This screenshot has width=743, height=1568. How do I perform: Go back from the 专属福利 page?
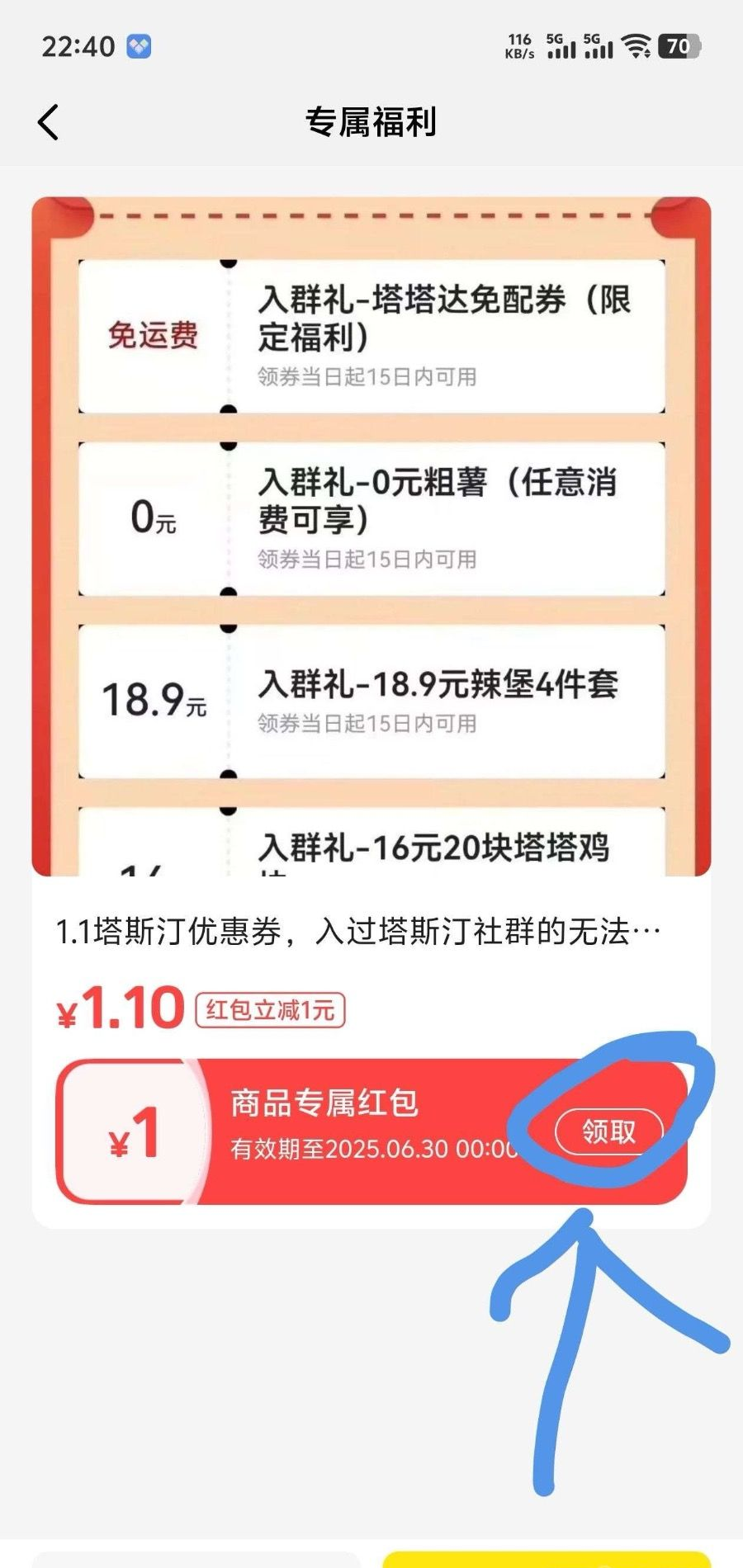(49, 123)
